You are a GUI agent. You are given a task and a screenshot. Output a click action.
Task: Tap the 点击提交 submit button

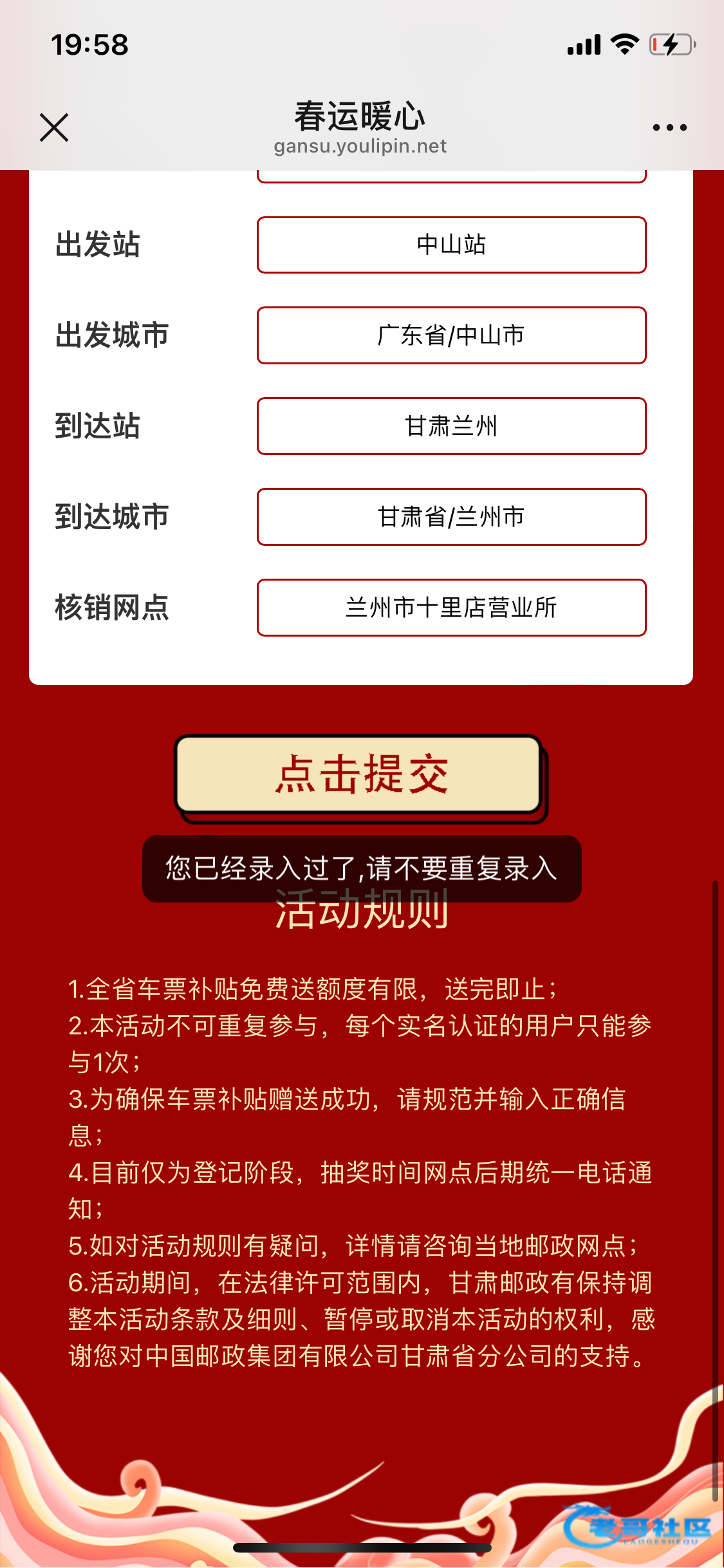click(x=359, y=774)
